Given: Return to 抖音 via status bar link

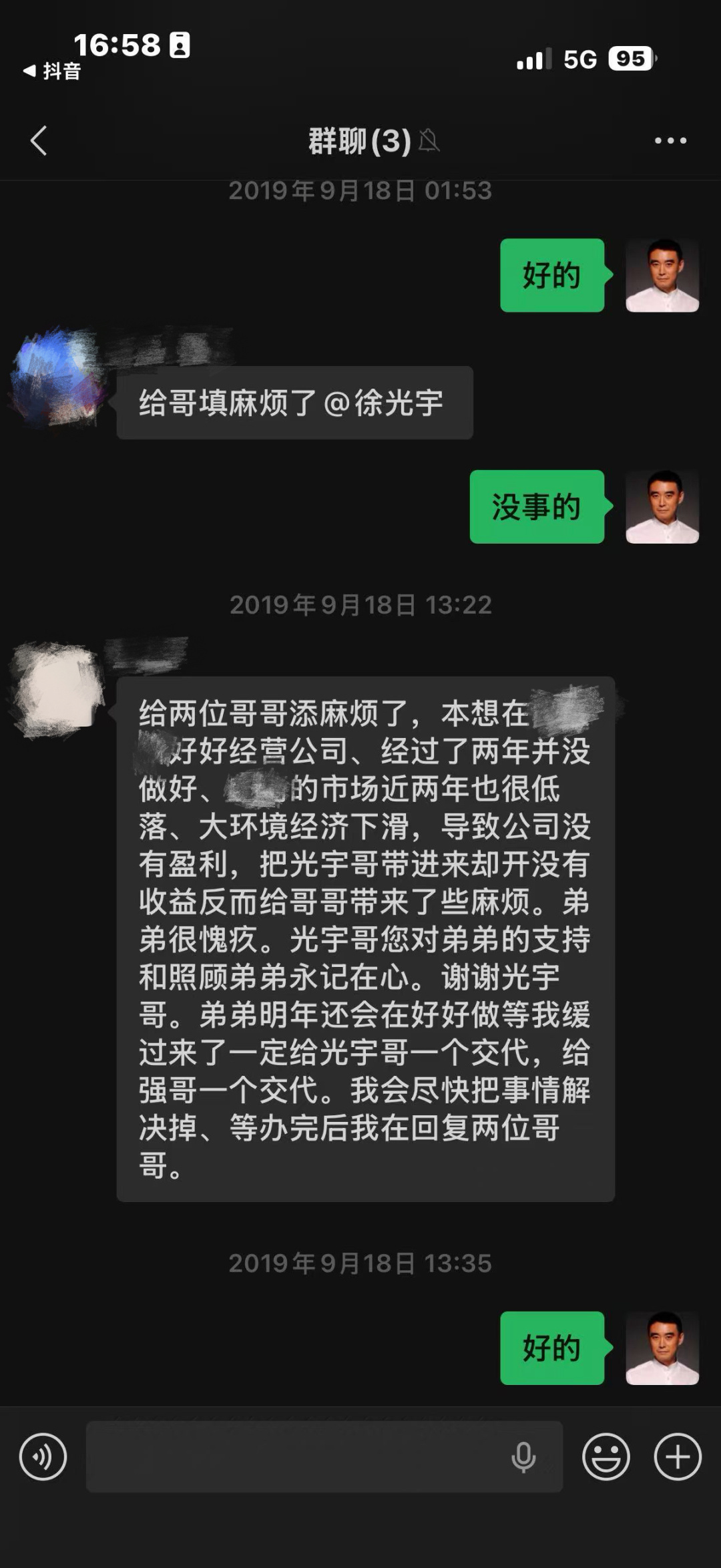Looking at the screenshot, I should 52,71.
